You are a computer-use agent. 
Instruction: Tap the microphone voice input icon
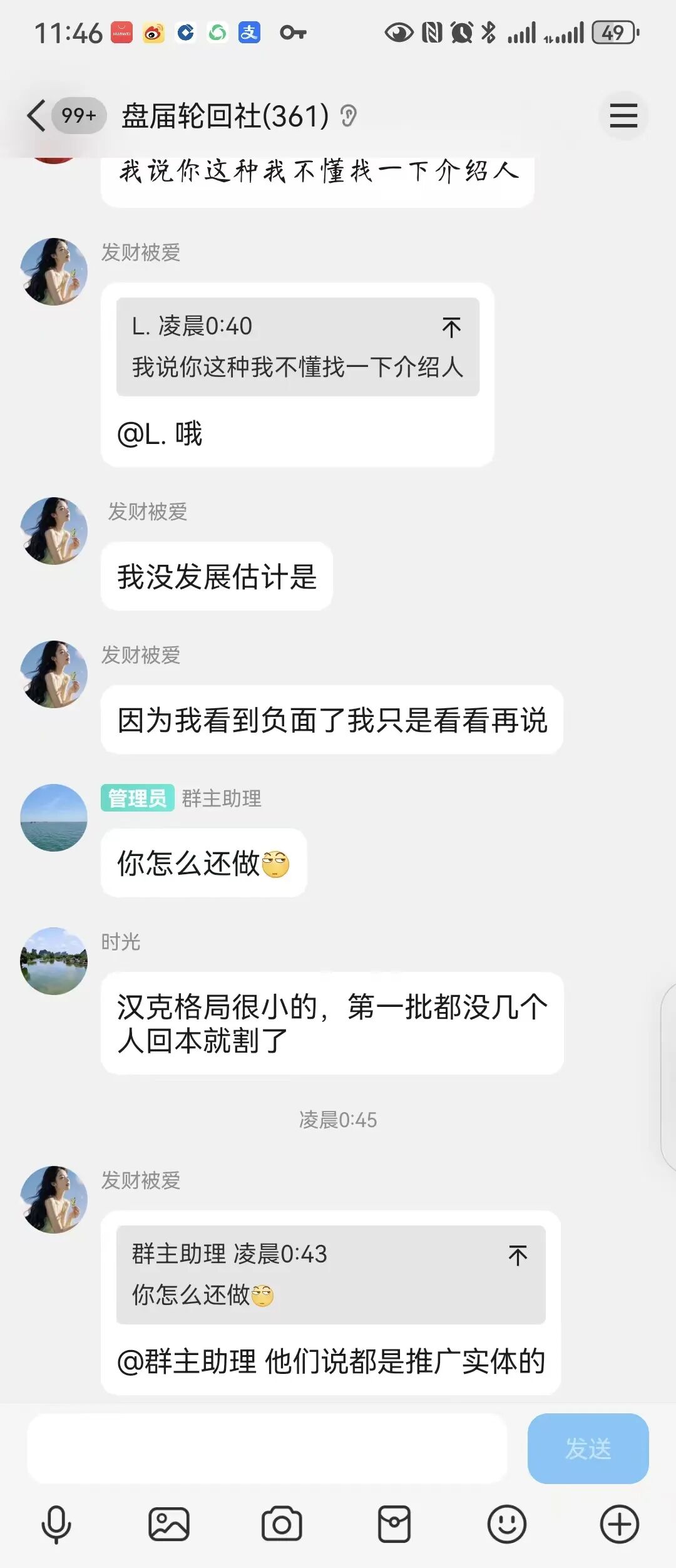tap(55, 1526)
